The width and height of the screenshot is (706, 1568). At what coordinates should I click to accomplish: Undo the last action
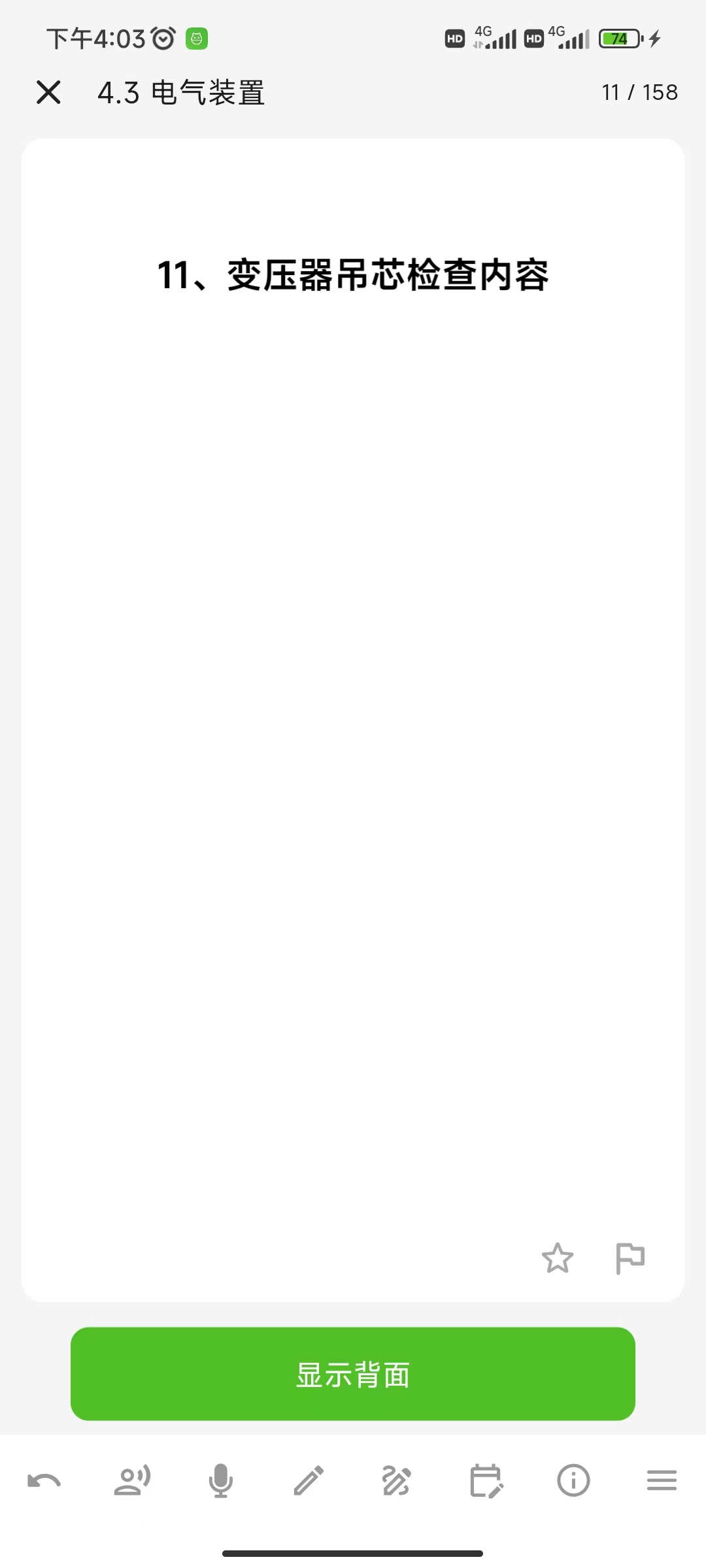pos(44,1480)
